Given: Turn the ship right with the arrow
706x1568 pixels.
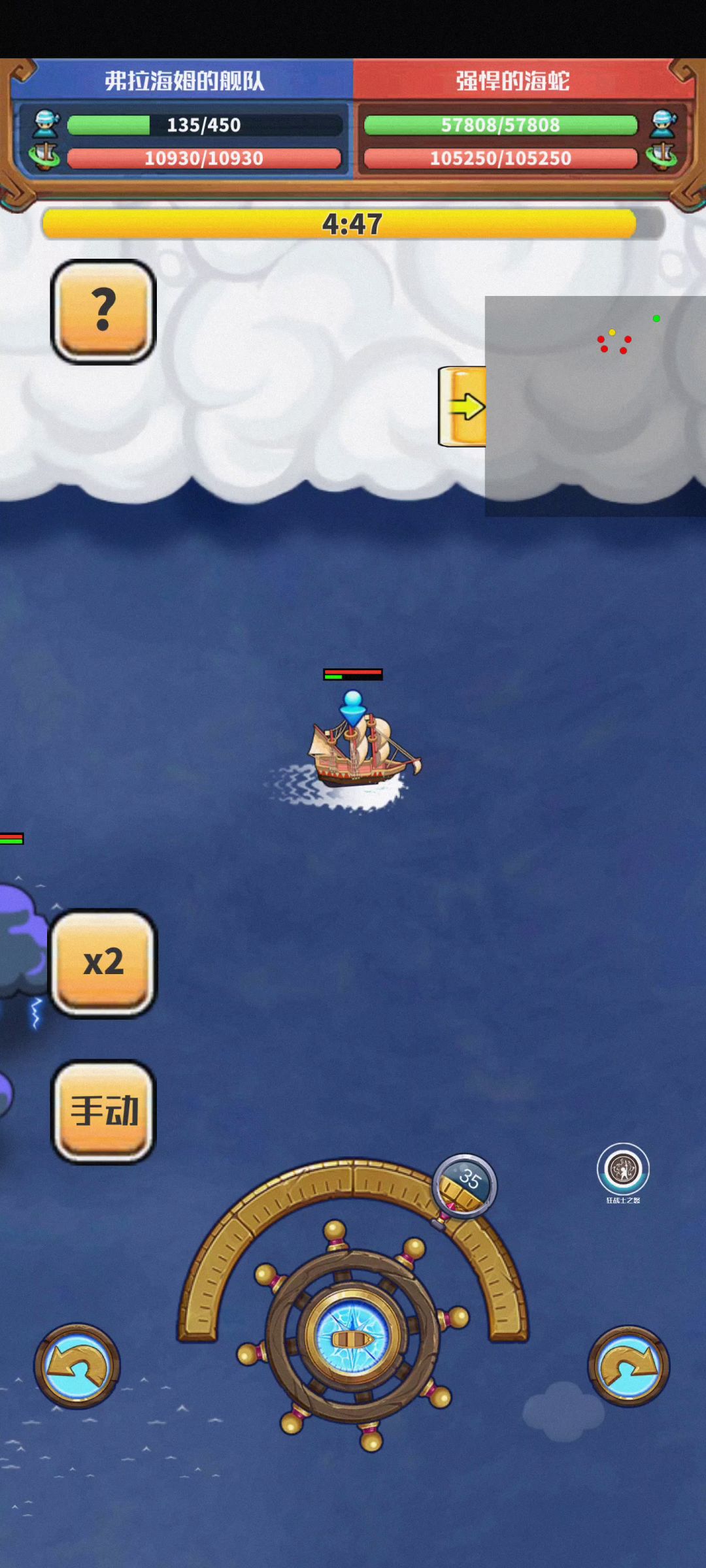Looking at the screenshot, I should pos(629,1365).
